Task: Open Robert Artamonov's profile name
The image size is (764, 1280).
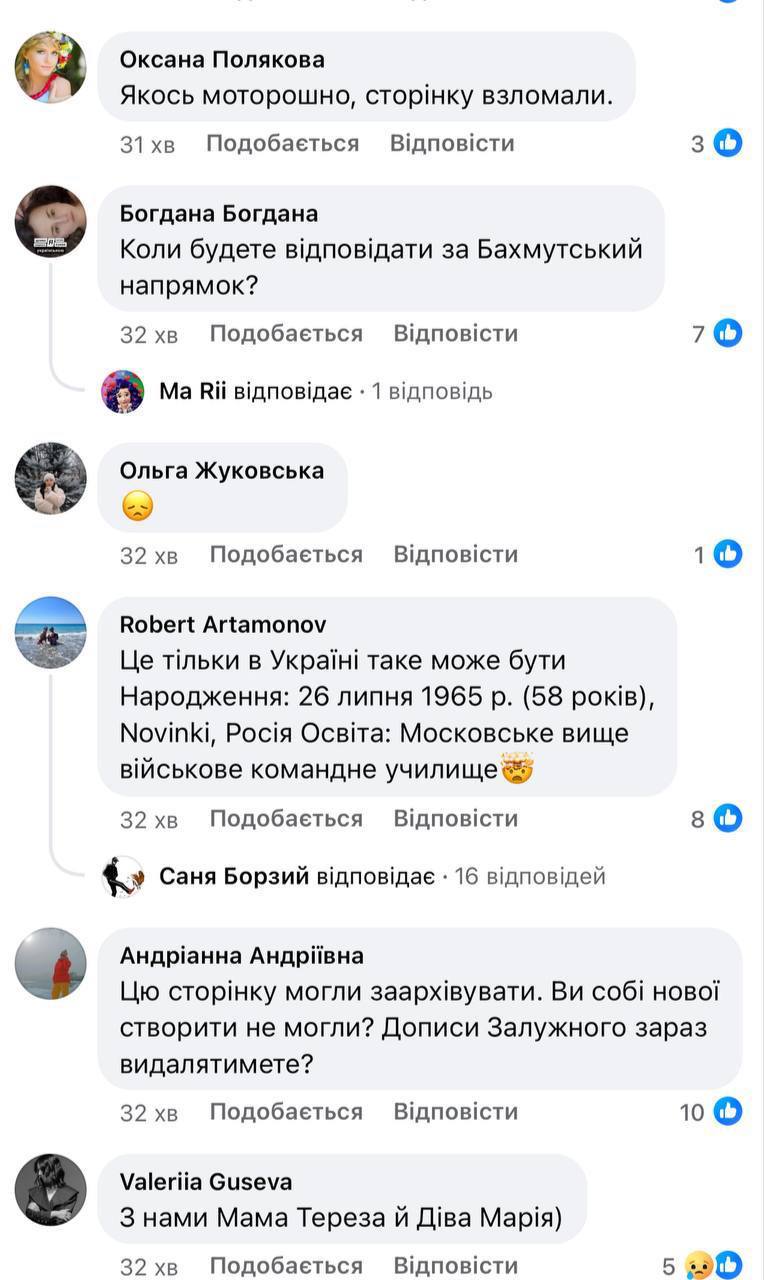Action: pyautogui.click(x=223, y=624)
